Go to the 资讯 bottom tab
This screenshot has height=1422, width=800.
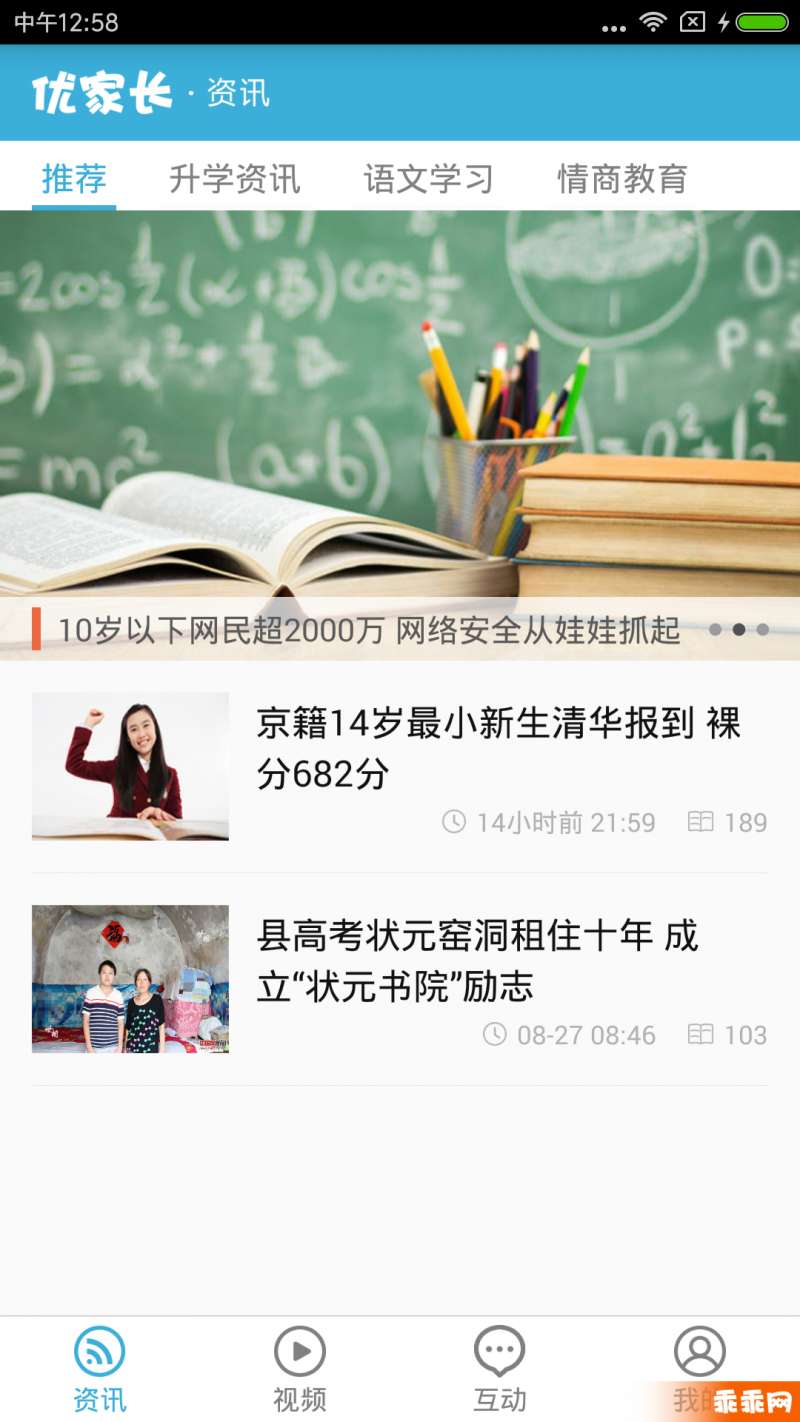click(100, 1368)
